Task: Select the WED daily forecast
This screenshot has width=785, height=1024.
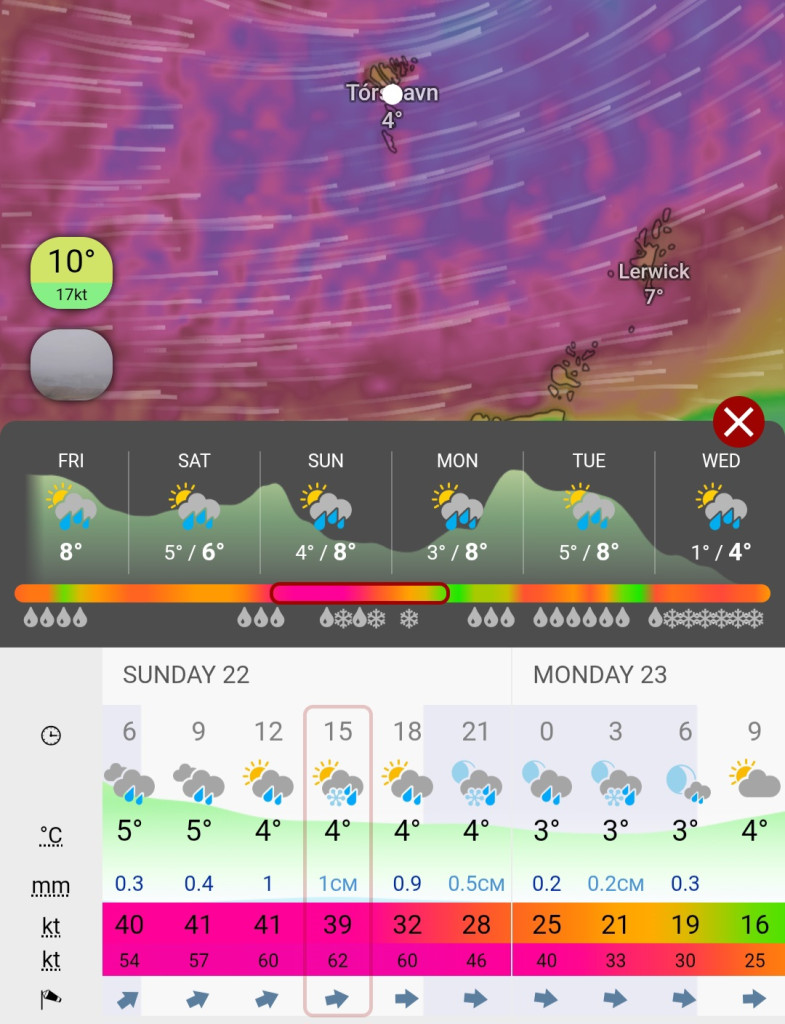Action: 721,506
